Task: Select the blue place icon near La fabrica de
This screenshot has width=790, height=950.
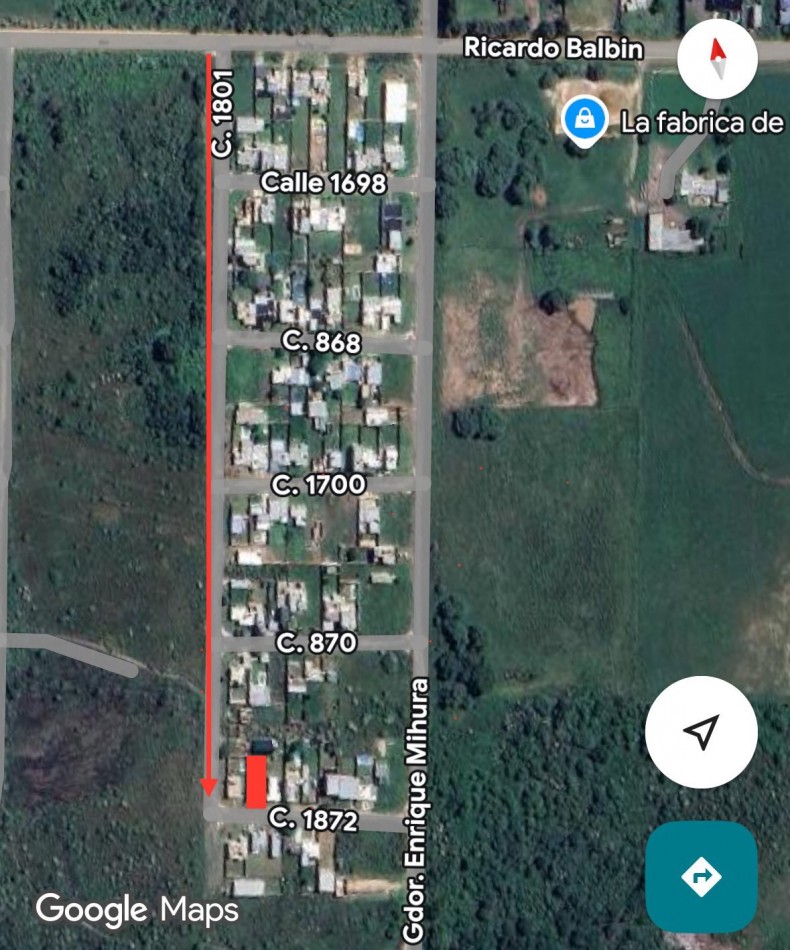Action: point(583,119)
